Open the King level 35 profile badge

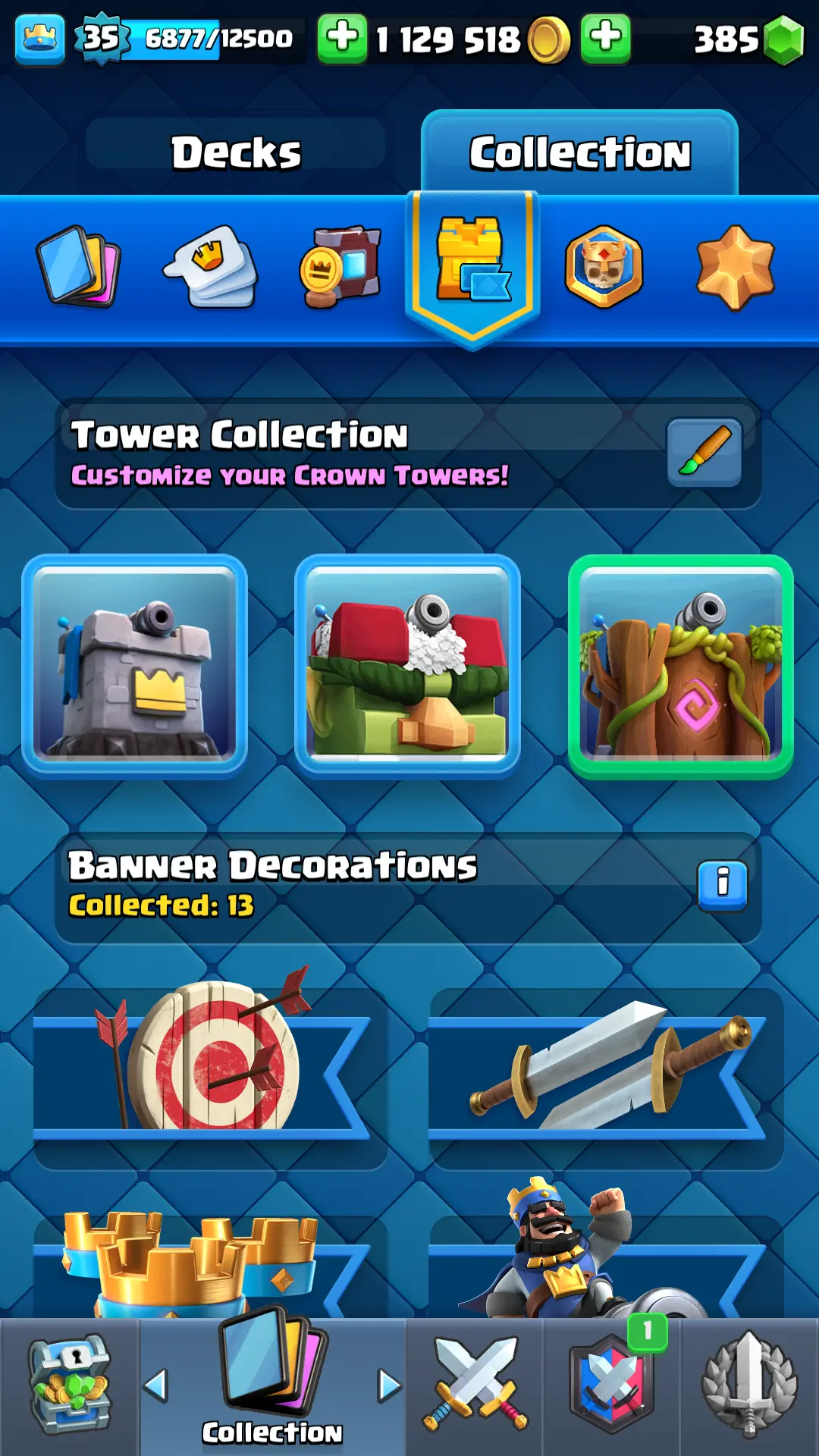(x=101, y=38)
